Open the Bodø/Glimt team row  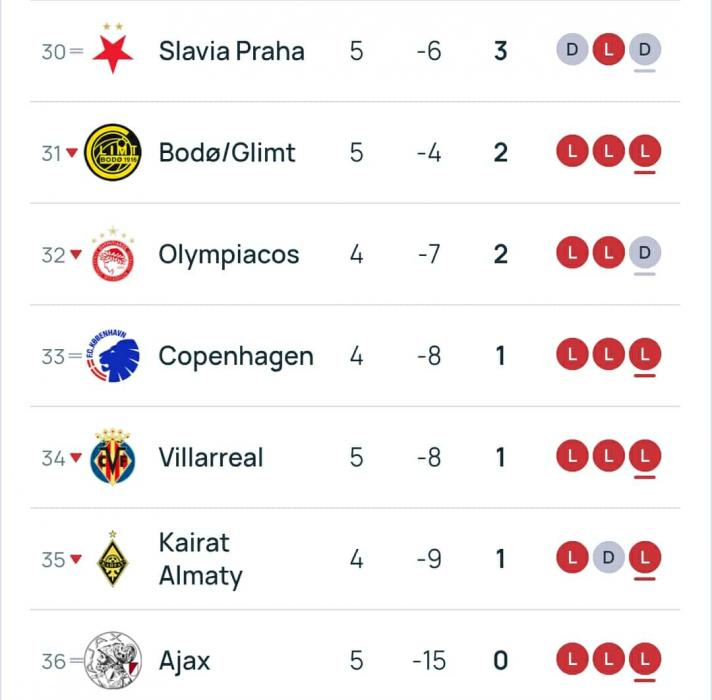click(227, 153)
